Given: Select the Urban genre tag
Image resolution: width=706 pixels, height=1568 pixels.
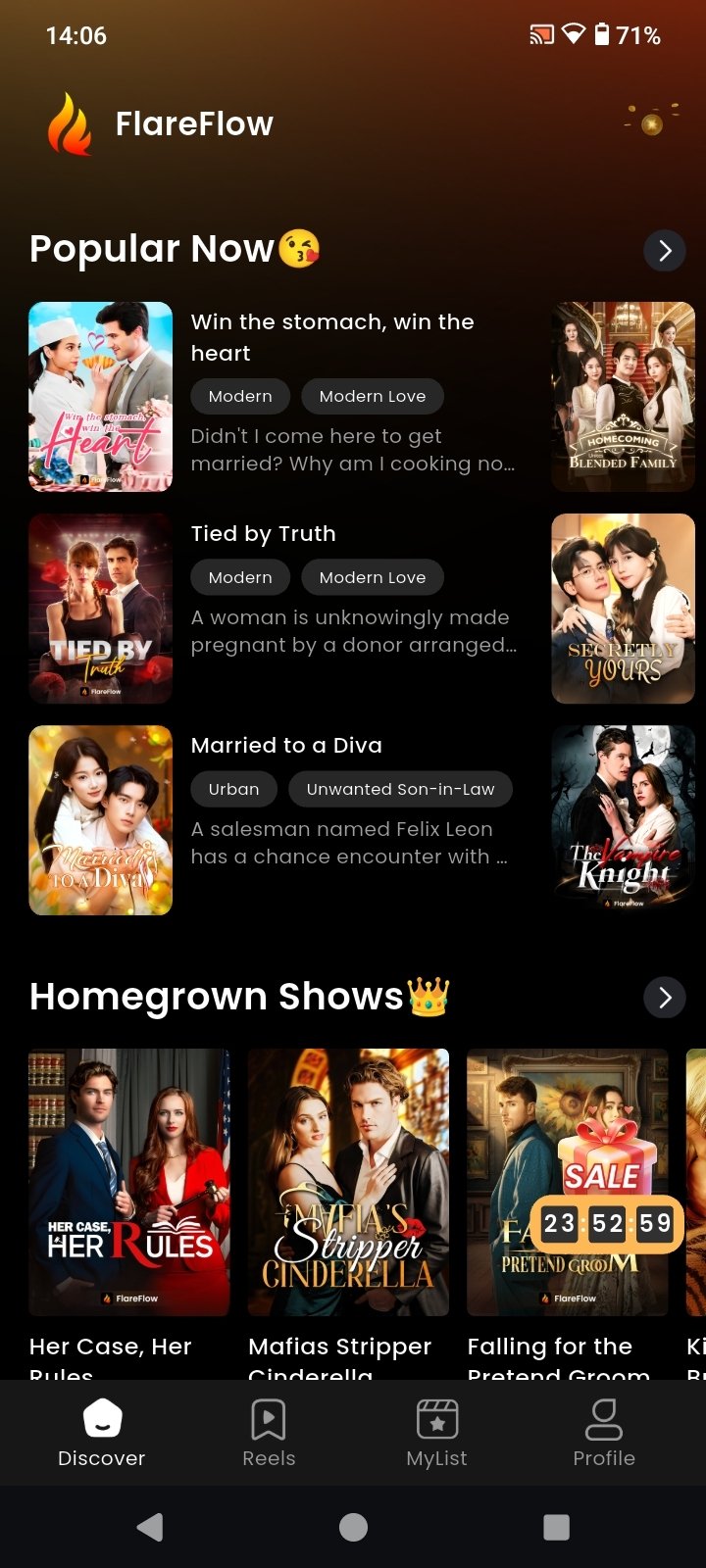Looking at the screenshot, I should pos(233,789).
